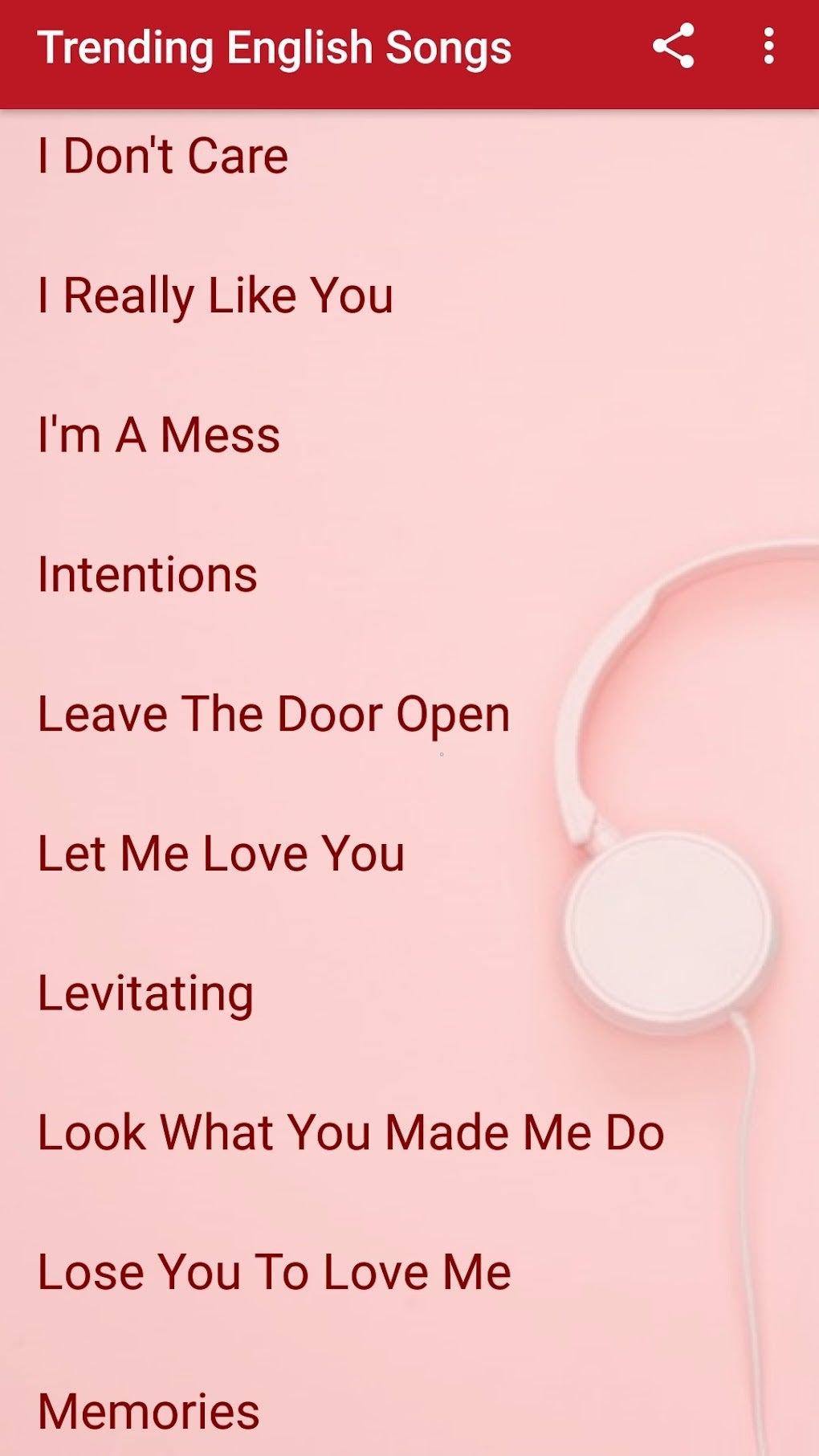819x1456 pixels.
Task: Open Levitating lyrics
Action: (x=145, y=994)
